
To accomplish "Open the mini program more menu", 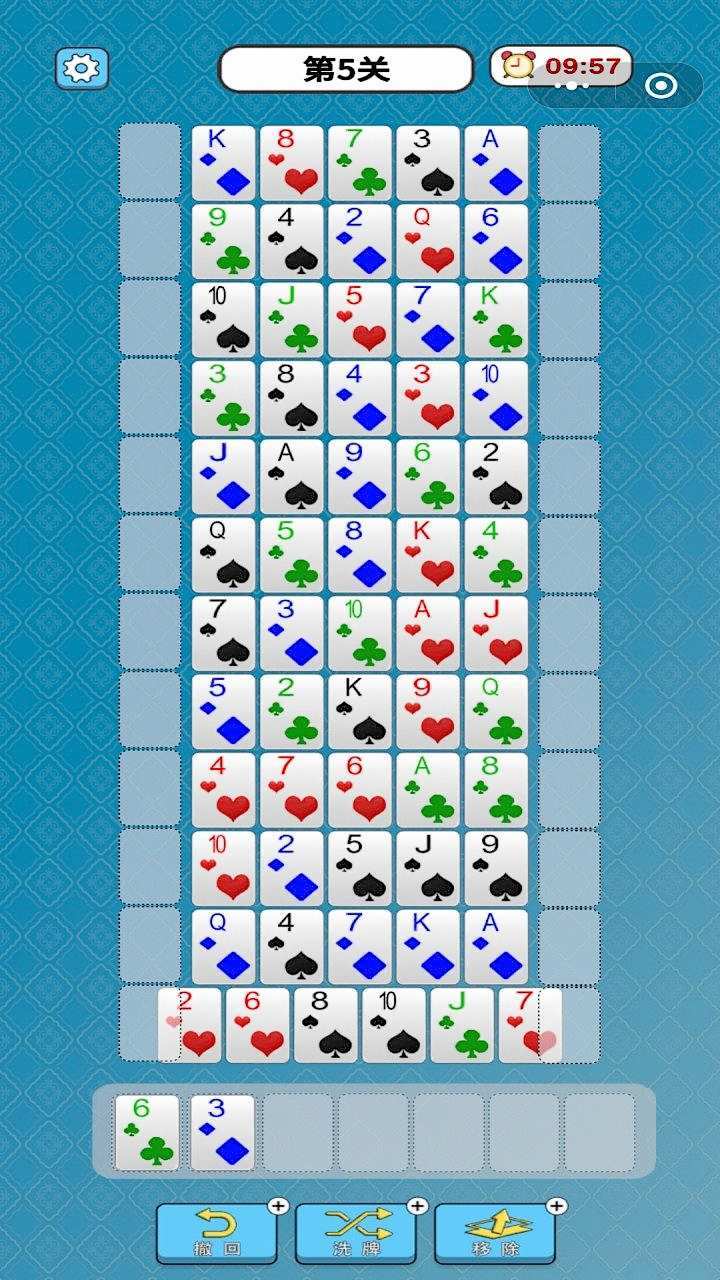I will pyautogui.click(x=572, y=86).
